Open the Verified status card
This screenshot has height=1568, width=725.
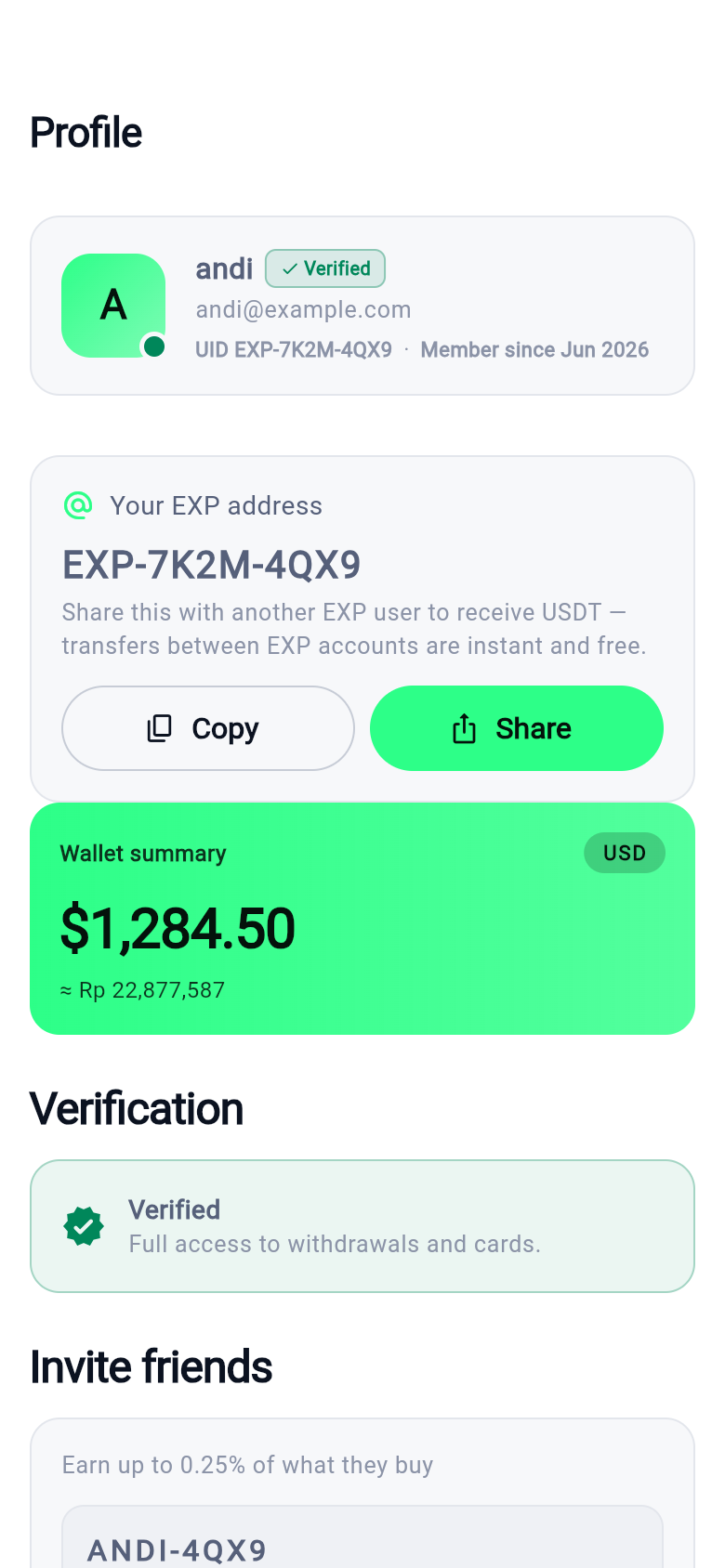(x=362, y=1226)
